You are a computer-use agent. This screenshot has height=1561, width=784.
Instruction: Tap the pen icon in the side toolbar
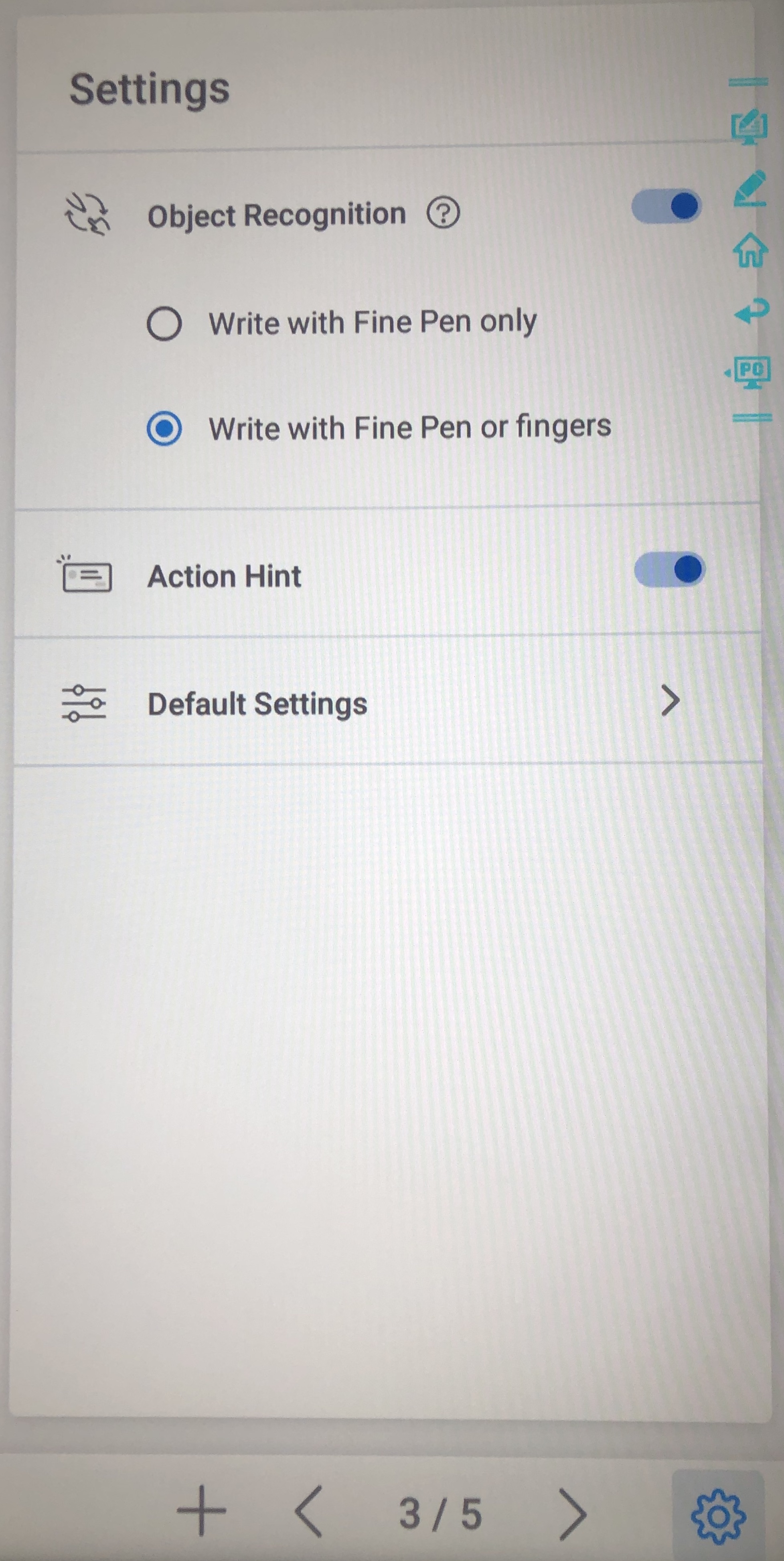point(750,189)
